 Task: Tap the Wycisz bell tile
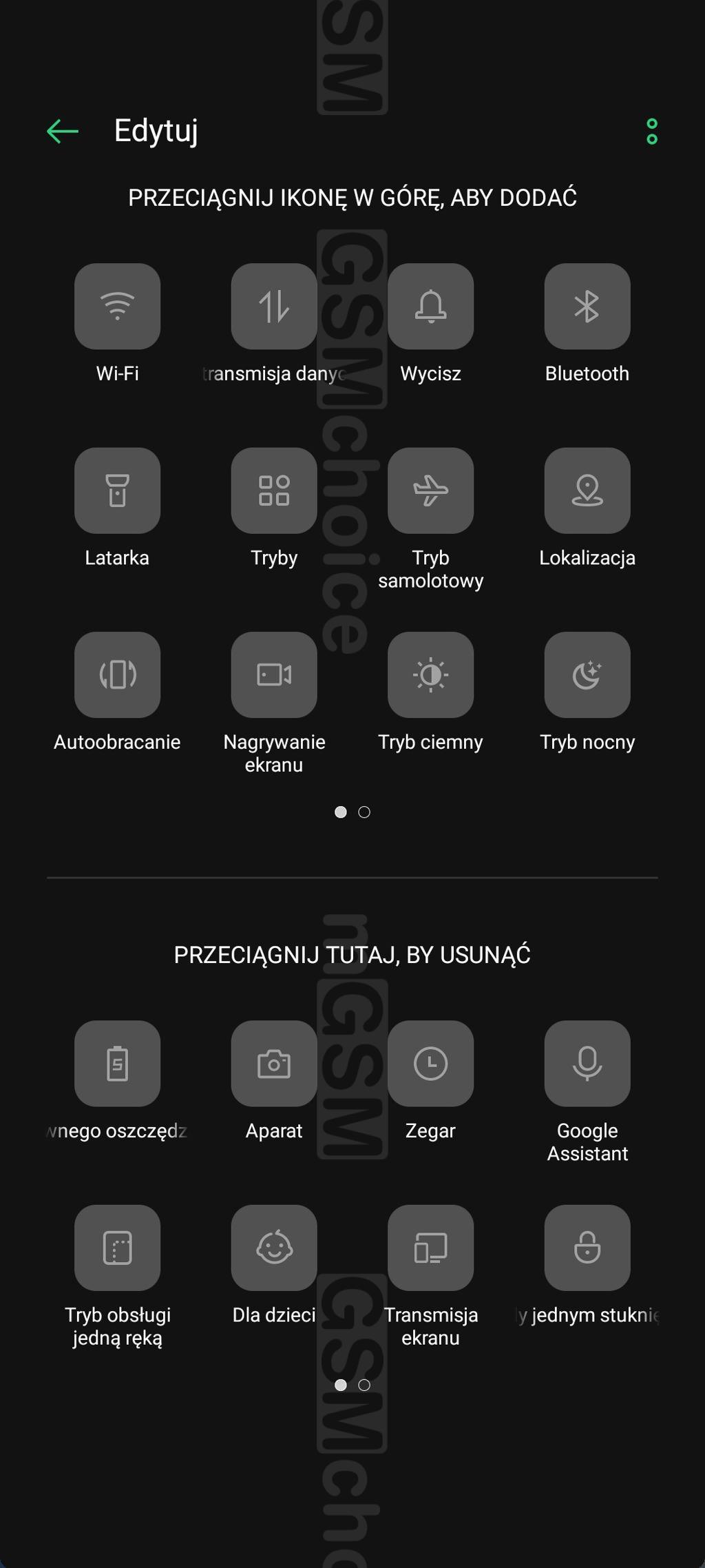(430, 307)
